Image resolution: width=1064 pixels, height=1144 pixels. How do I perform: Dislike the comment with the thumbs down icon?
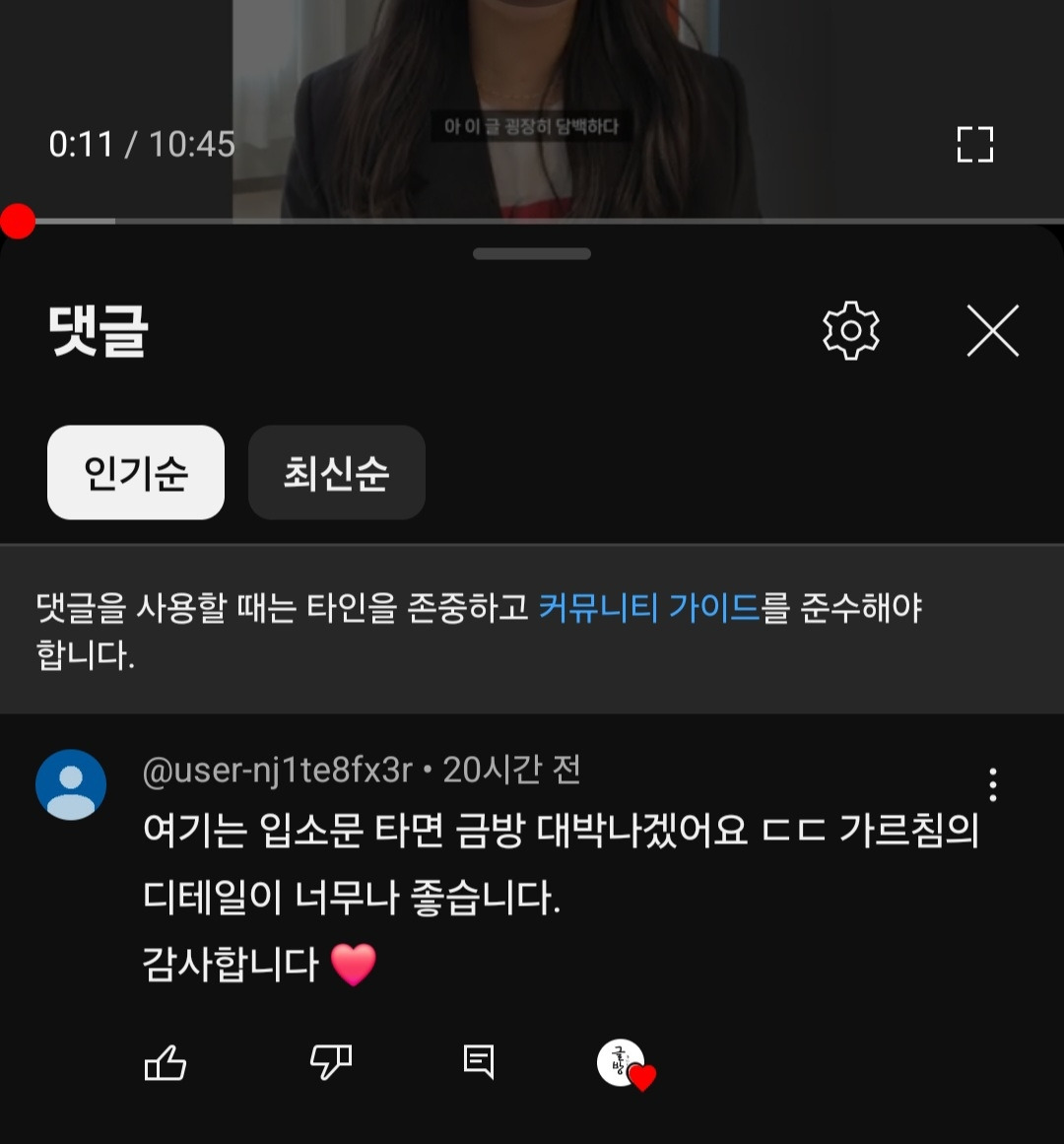click(x=330, y=1064)
